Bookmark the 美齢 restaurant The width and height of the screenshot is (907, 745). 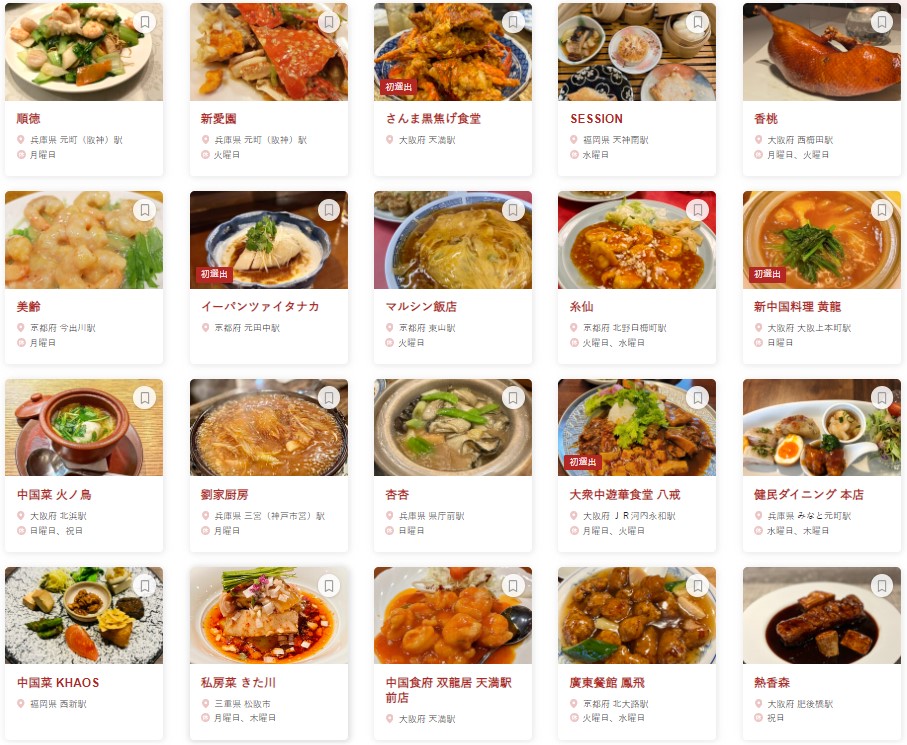coord(145,210)
